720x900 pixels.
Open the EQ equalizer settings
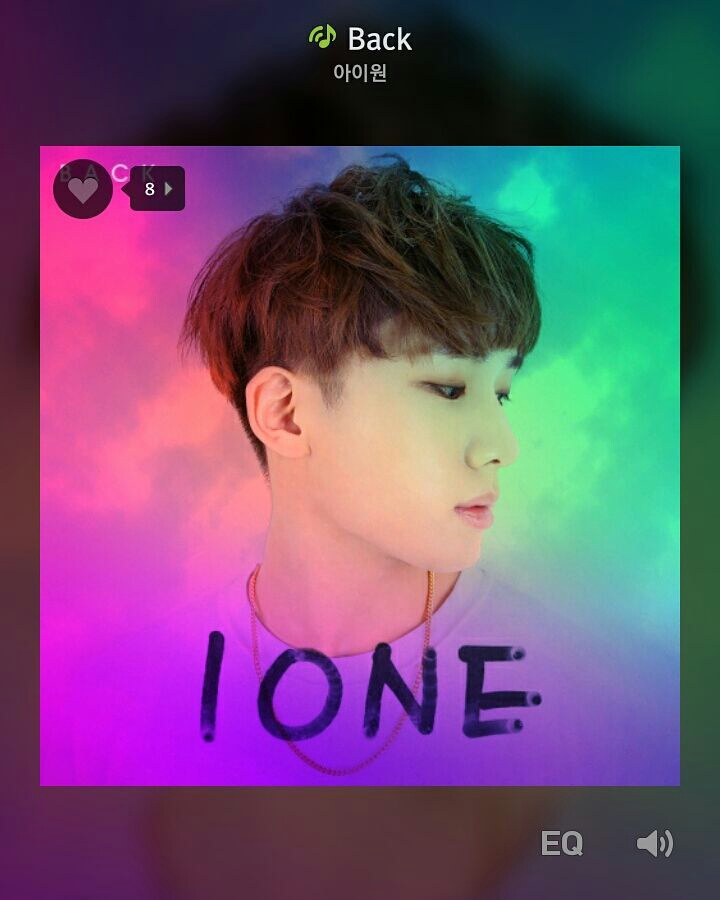561,843
